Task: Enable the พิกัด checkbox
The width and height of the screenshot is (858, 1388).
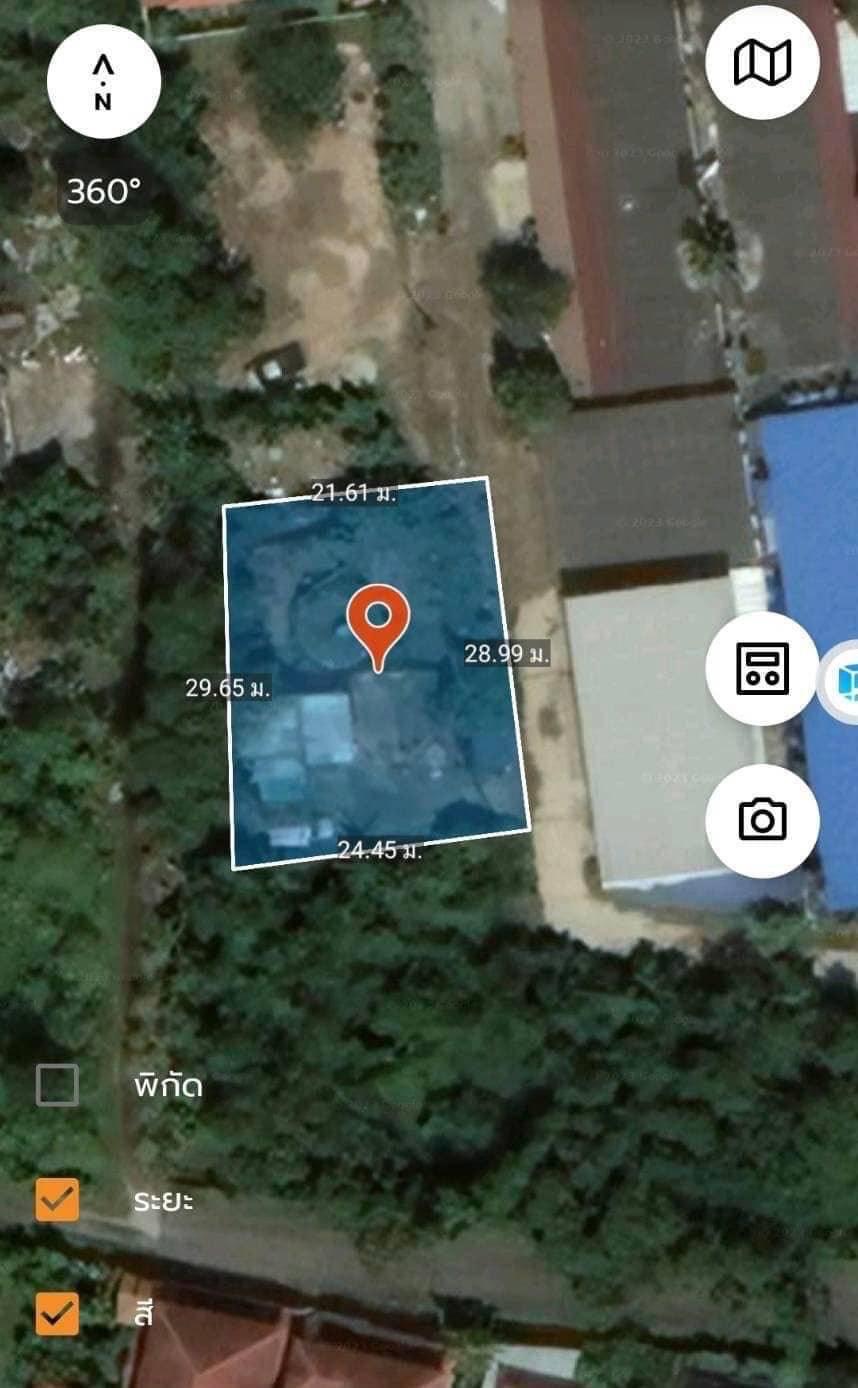Action: click(x=57, y=1085)
